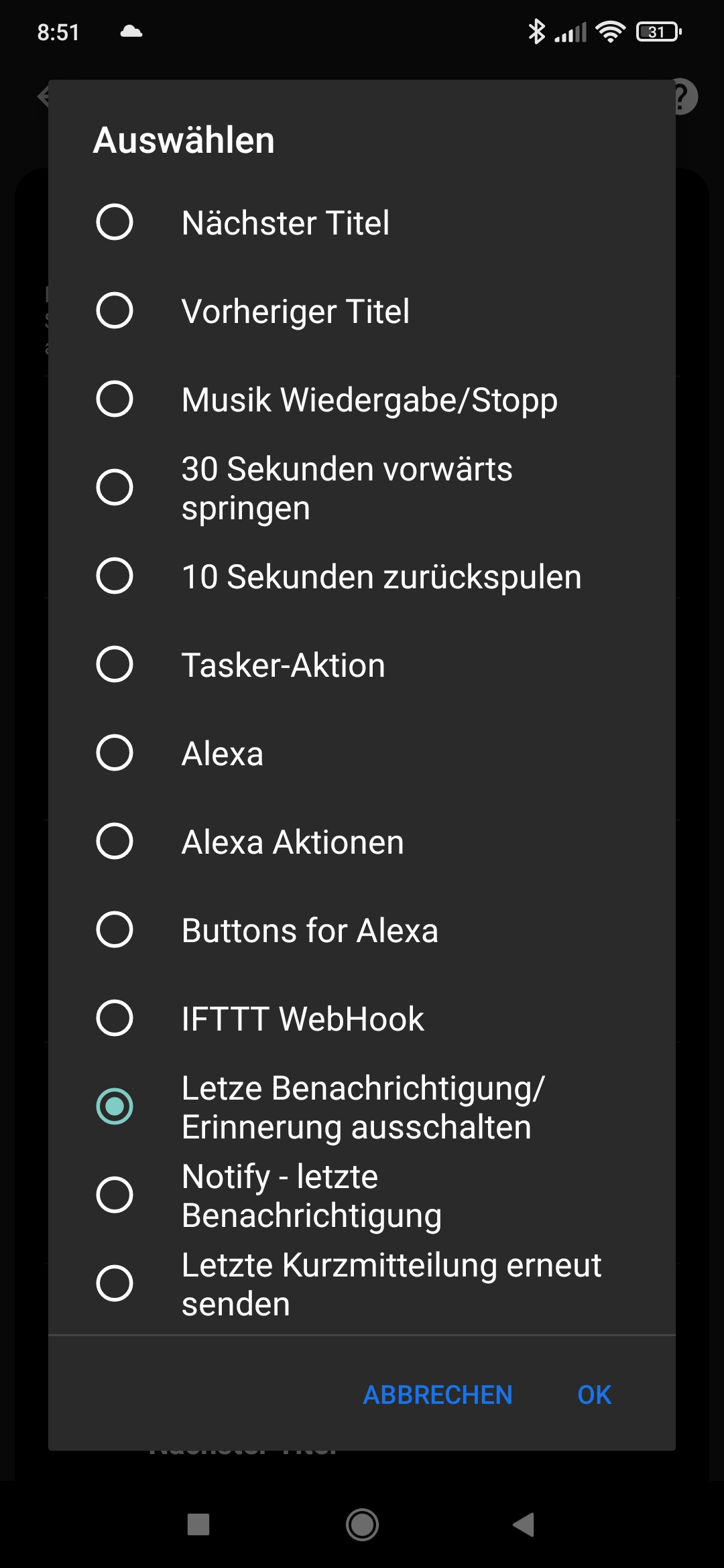Choose Letzte Kurzmitteilung erneut senden
The width and height of the screenshot is (724, 1568).
pyautogui.click(x=362, y=1284)
